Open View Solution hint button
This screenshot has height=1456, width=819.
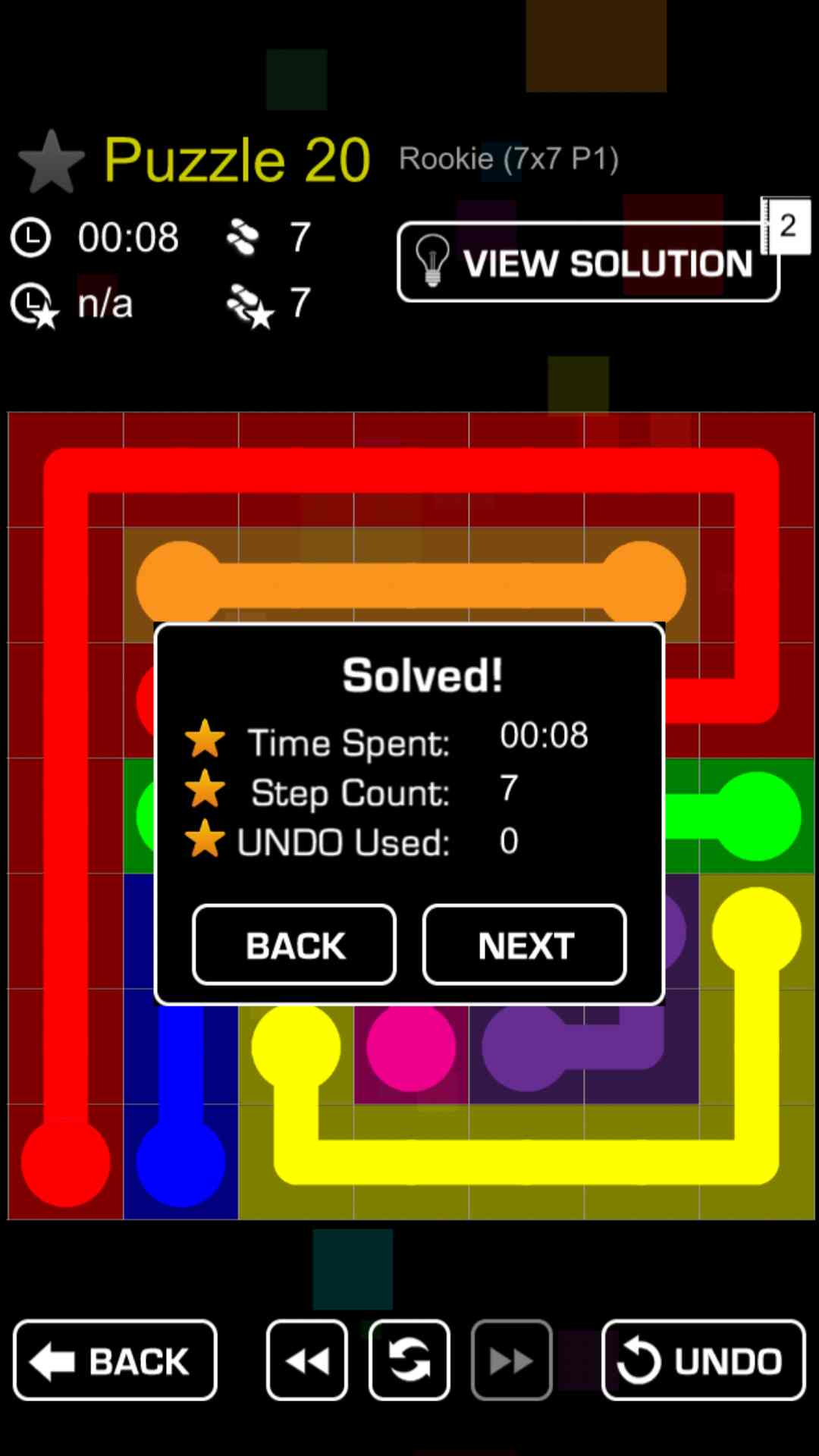tap(588, 262)
